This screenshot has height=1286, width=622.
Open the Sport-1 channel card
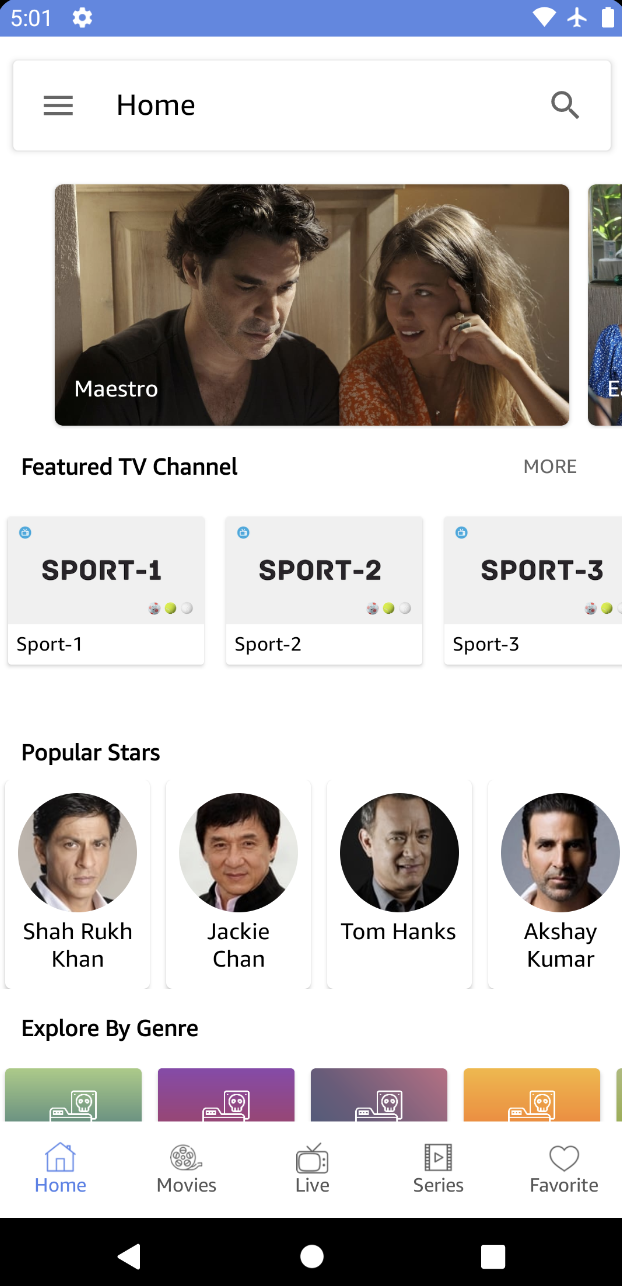coord(106,590)
